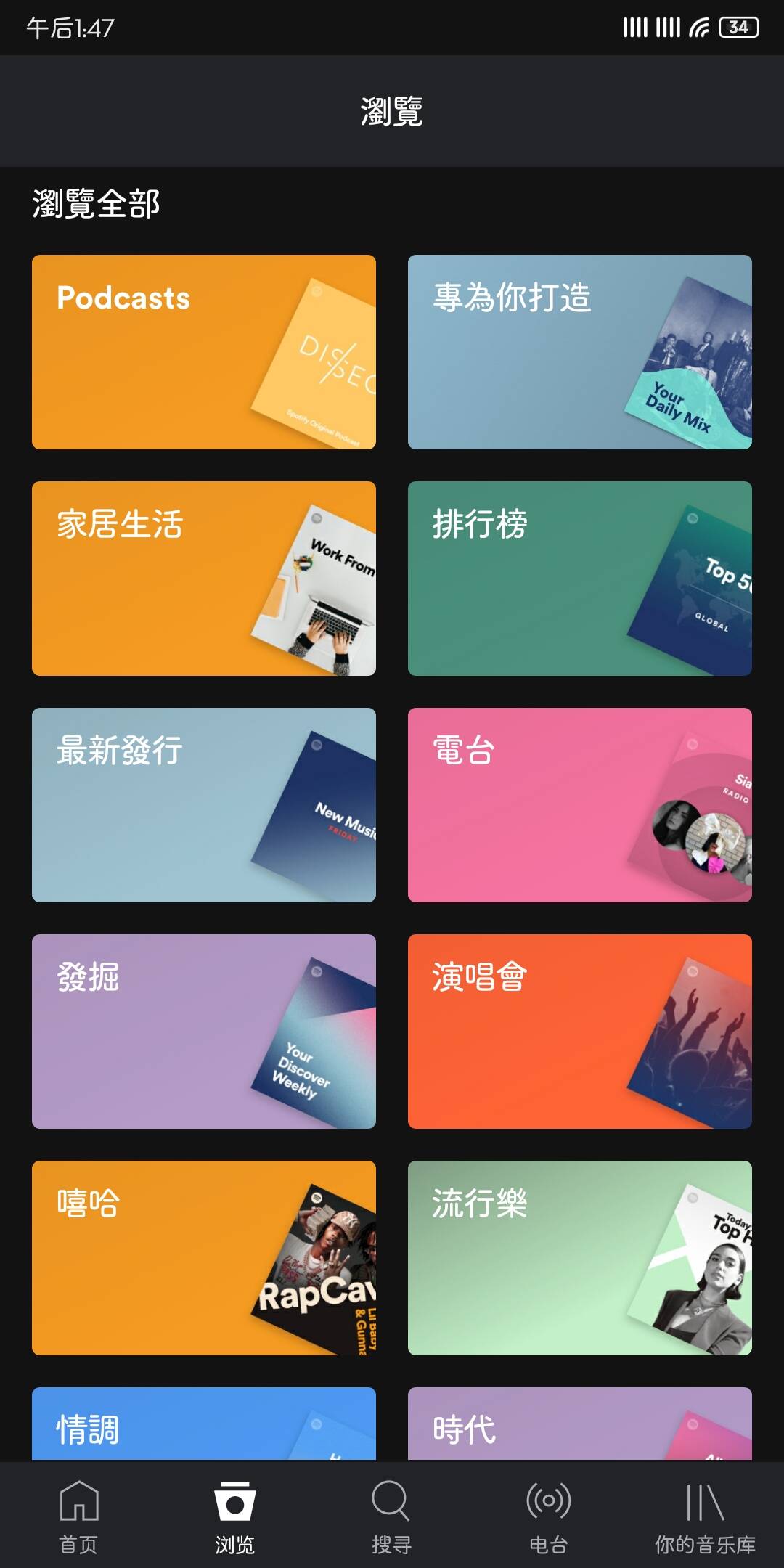Tap the 發掘 discover card

click(x=203, y=1032)
